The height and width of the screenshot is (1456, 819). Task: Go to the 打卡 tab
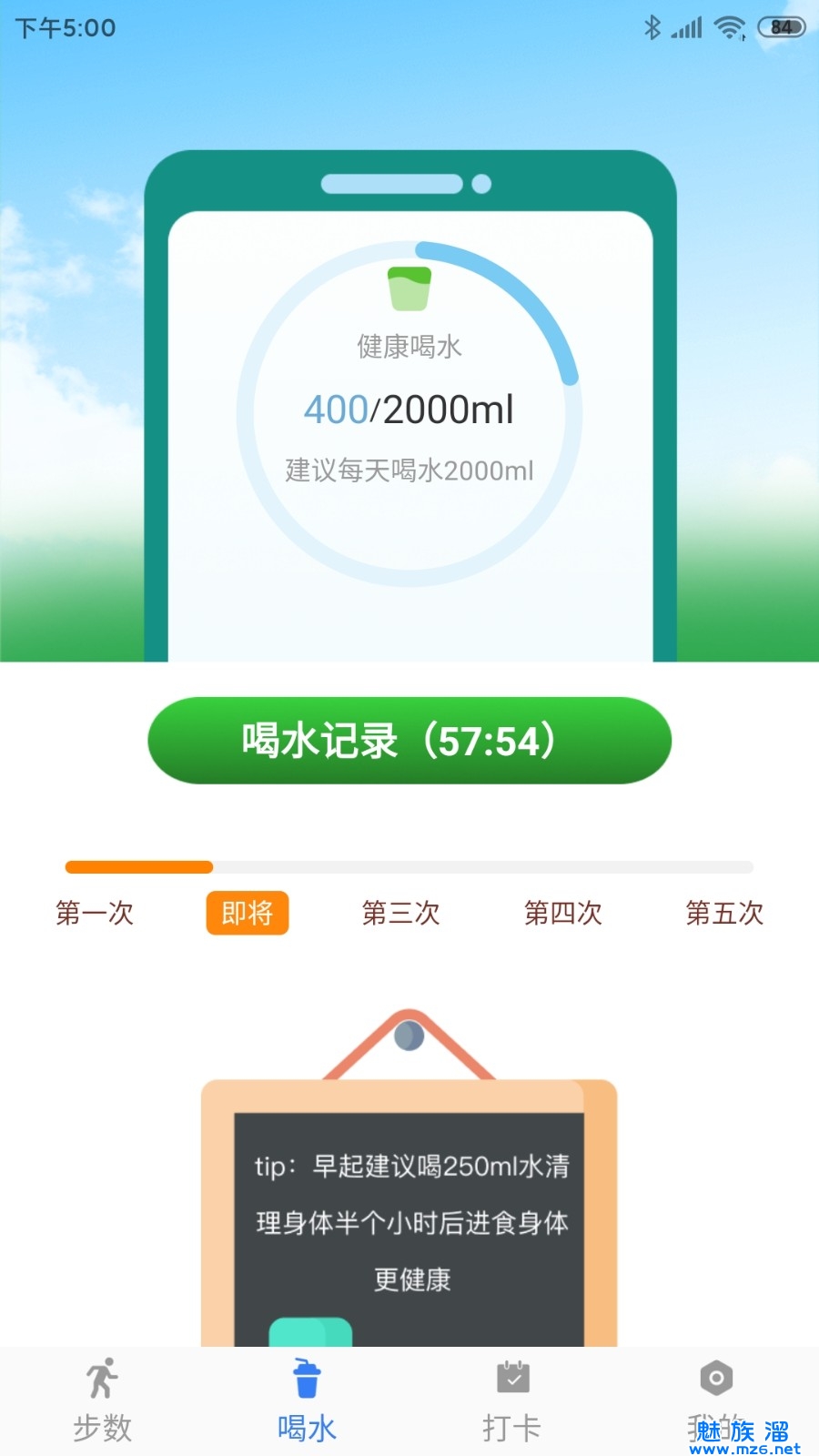512,1401
